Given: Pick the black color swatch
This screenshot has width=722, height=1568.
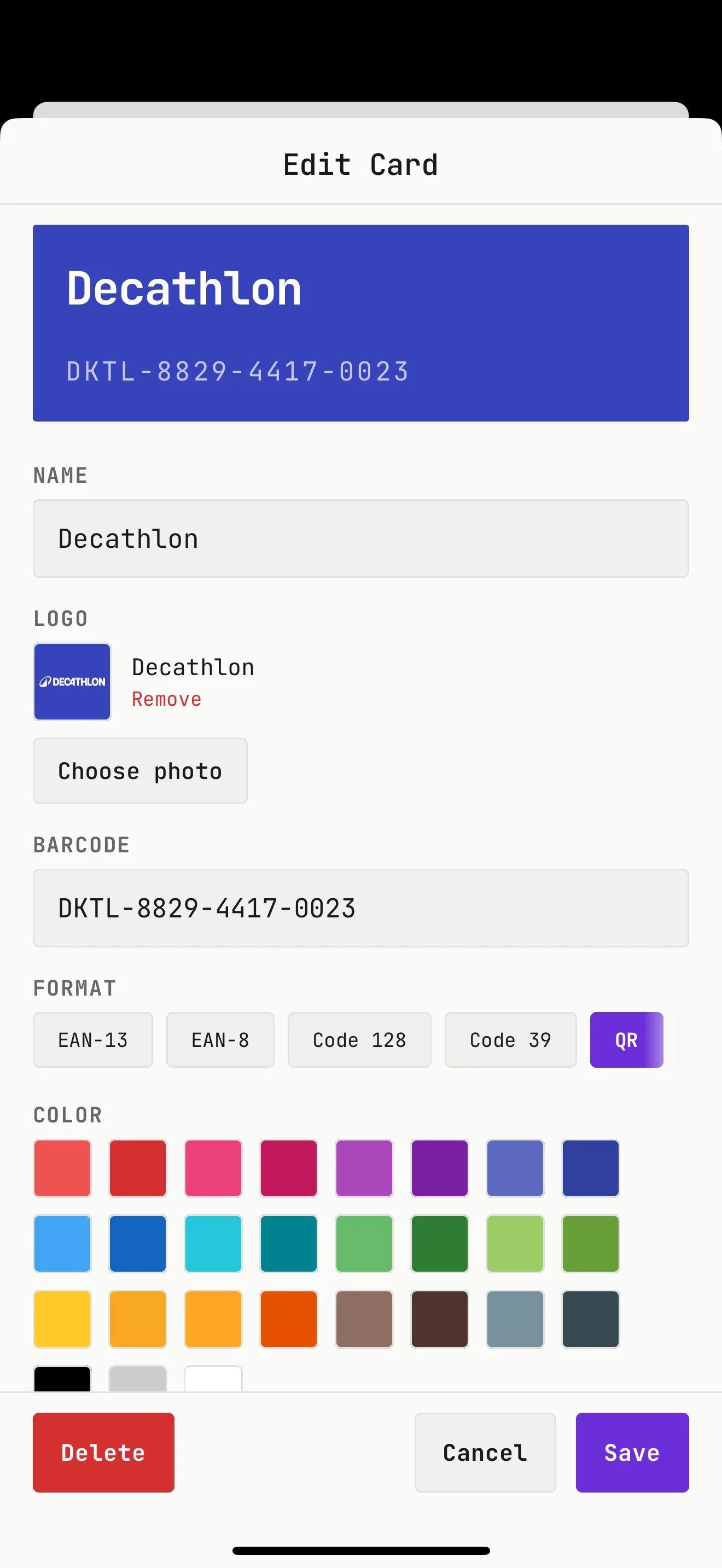Looking at the screenshot, I should pos(62,1379).
